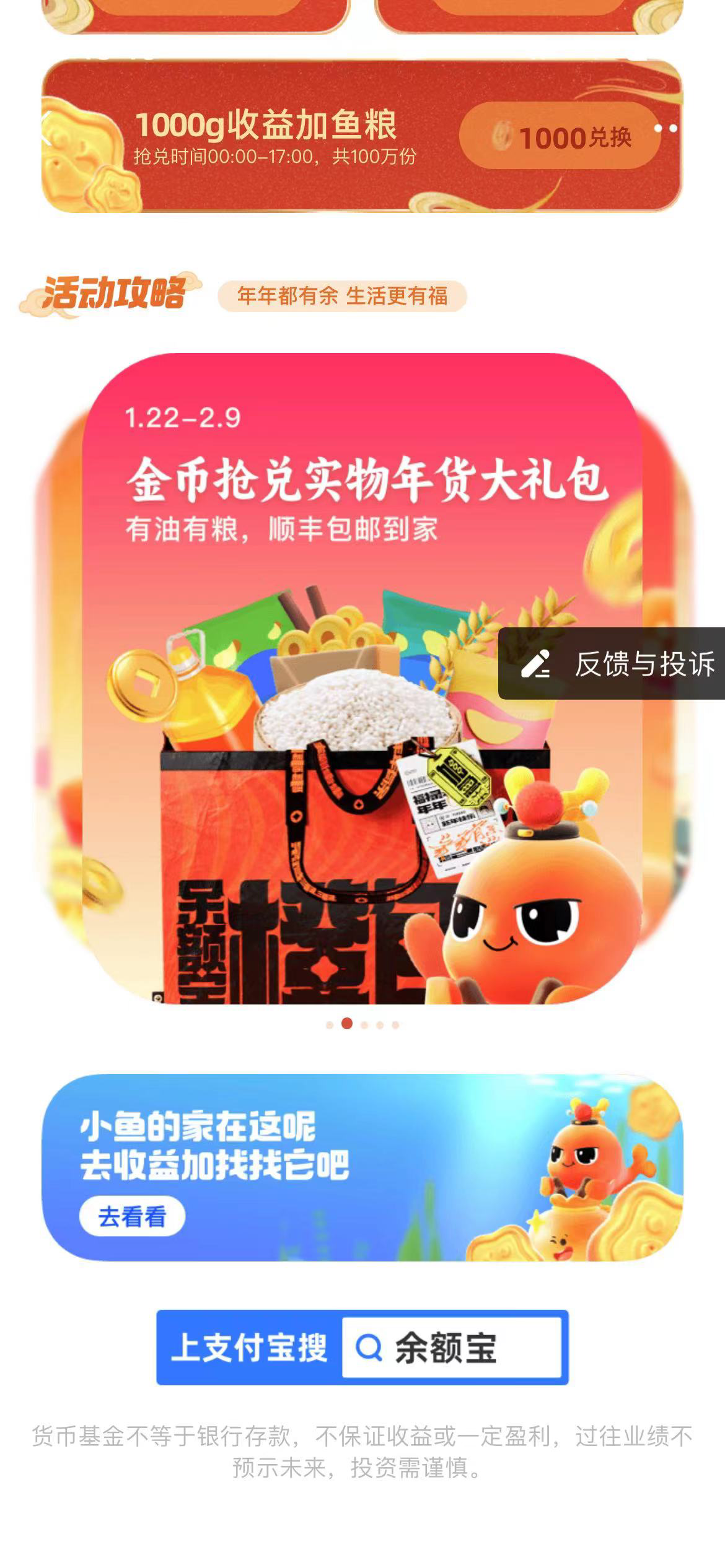Open the 反馈与投诉 feedback button

tap(612, 664)
